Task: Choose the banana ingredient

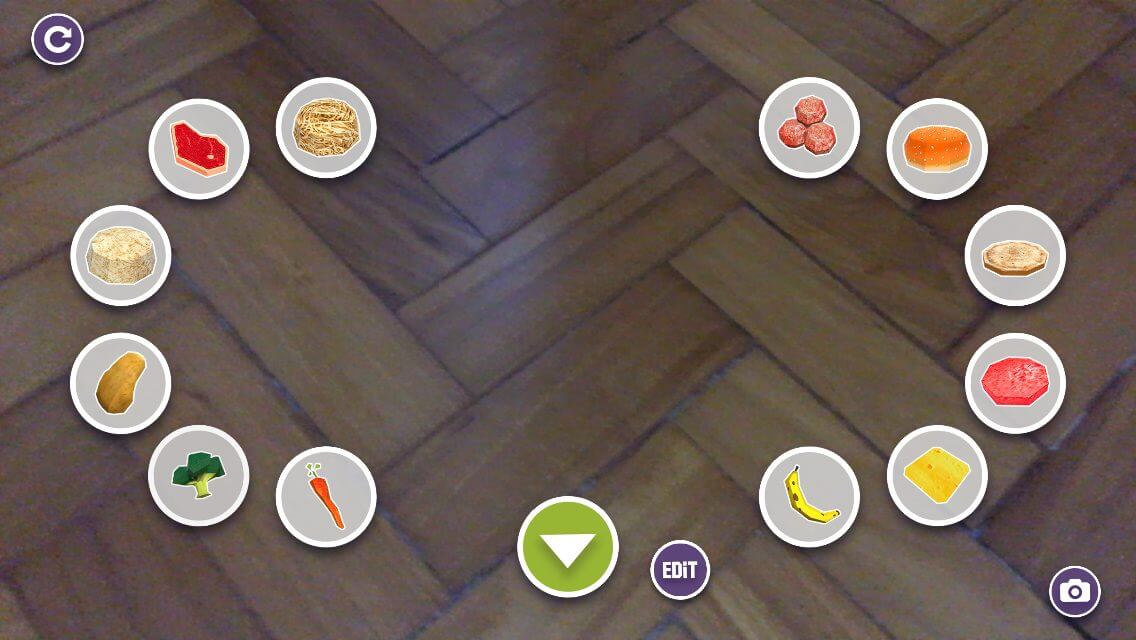Action: tap(809, 496)
